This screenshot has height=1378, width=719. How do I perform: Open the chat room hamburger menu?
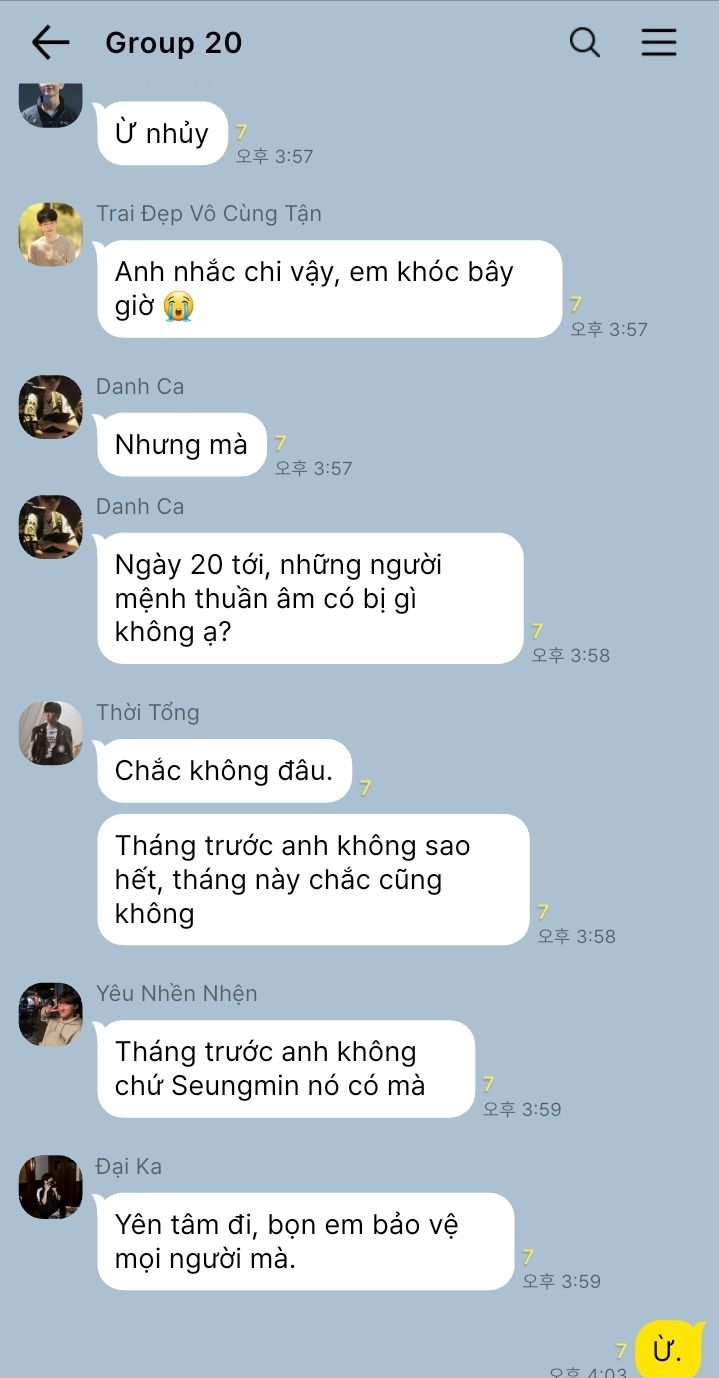point(658,43)
